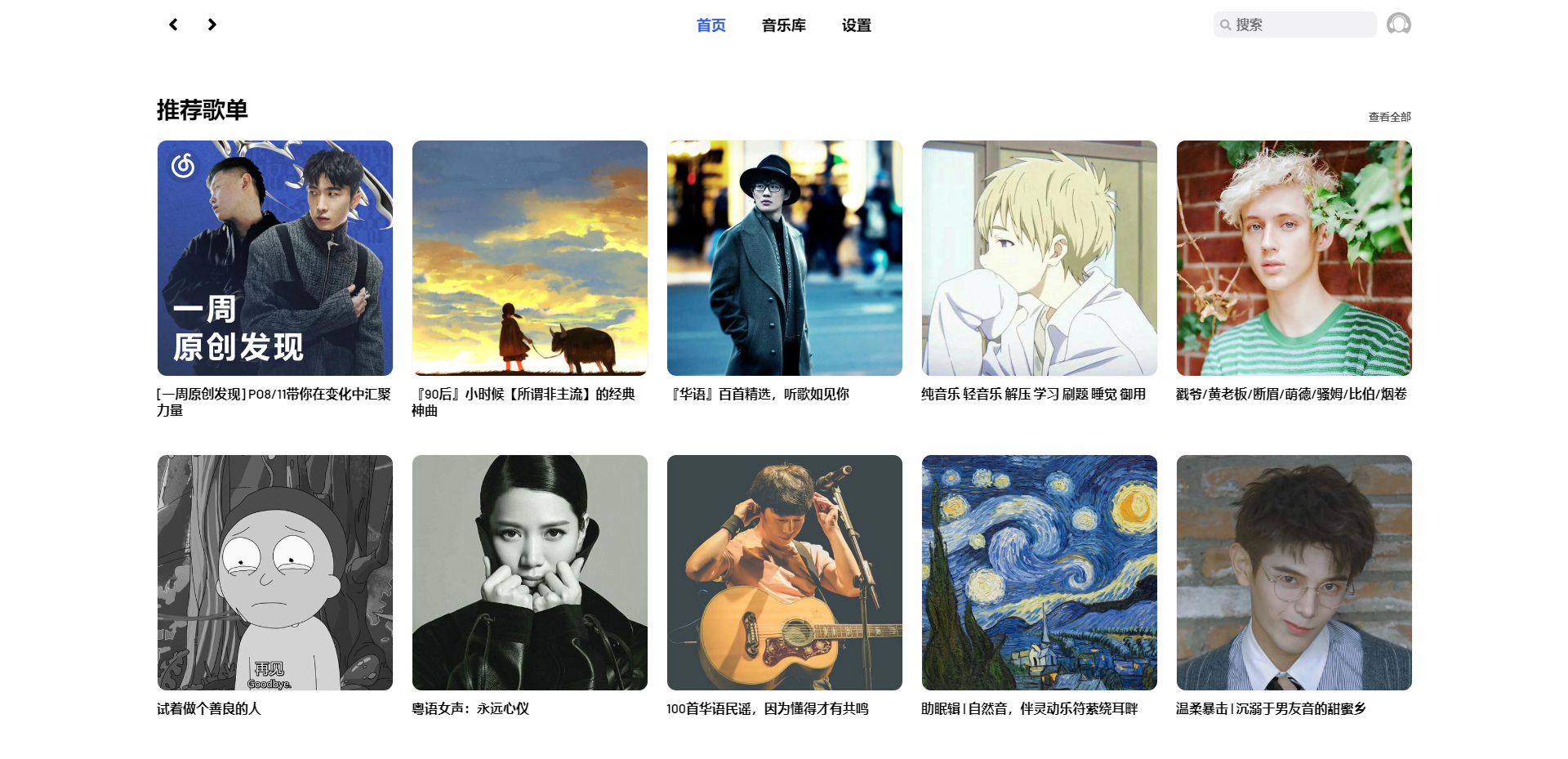Image resolution: width=1568 pixels, height=759 pixels.
Task: Open the 100首华语民谣 playlist
Action: (785, 573)
